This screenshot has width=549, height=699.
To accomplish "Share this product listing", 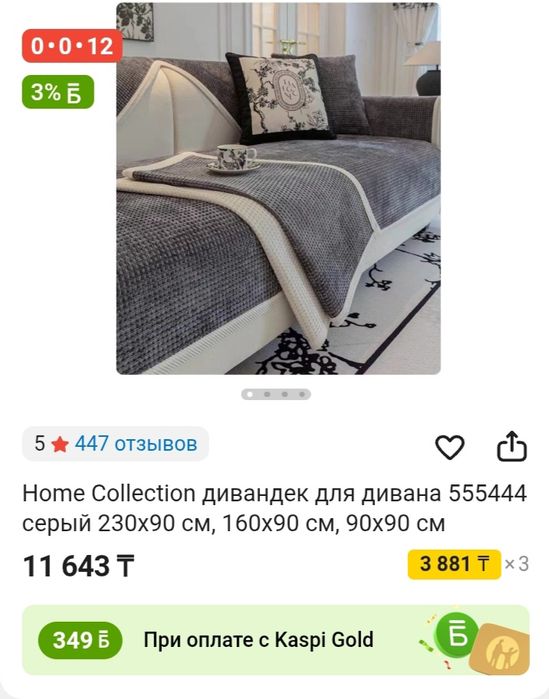I will point(512,446).
